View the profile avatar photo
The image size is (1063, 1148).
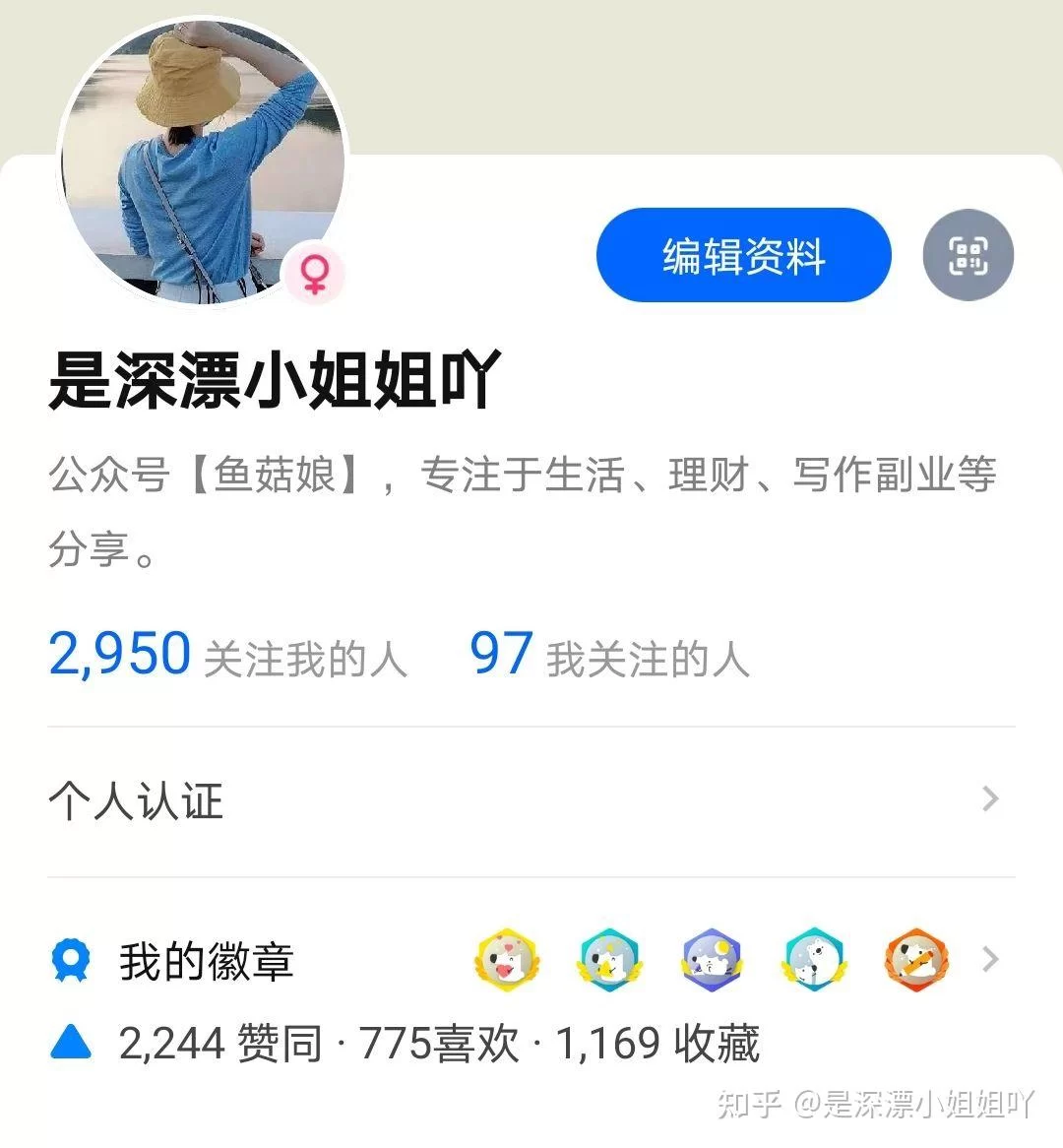204,162
